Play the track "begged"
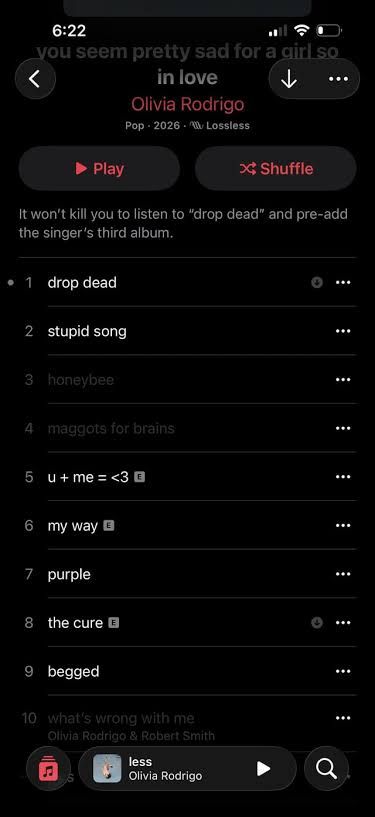Viewport: 375px width, 817px height. [188, 671]
